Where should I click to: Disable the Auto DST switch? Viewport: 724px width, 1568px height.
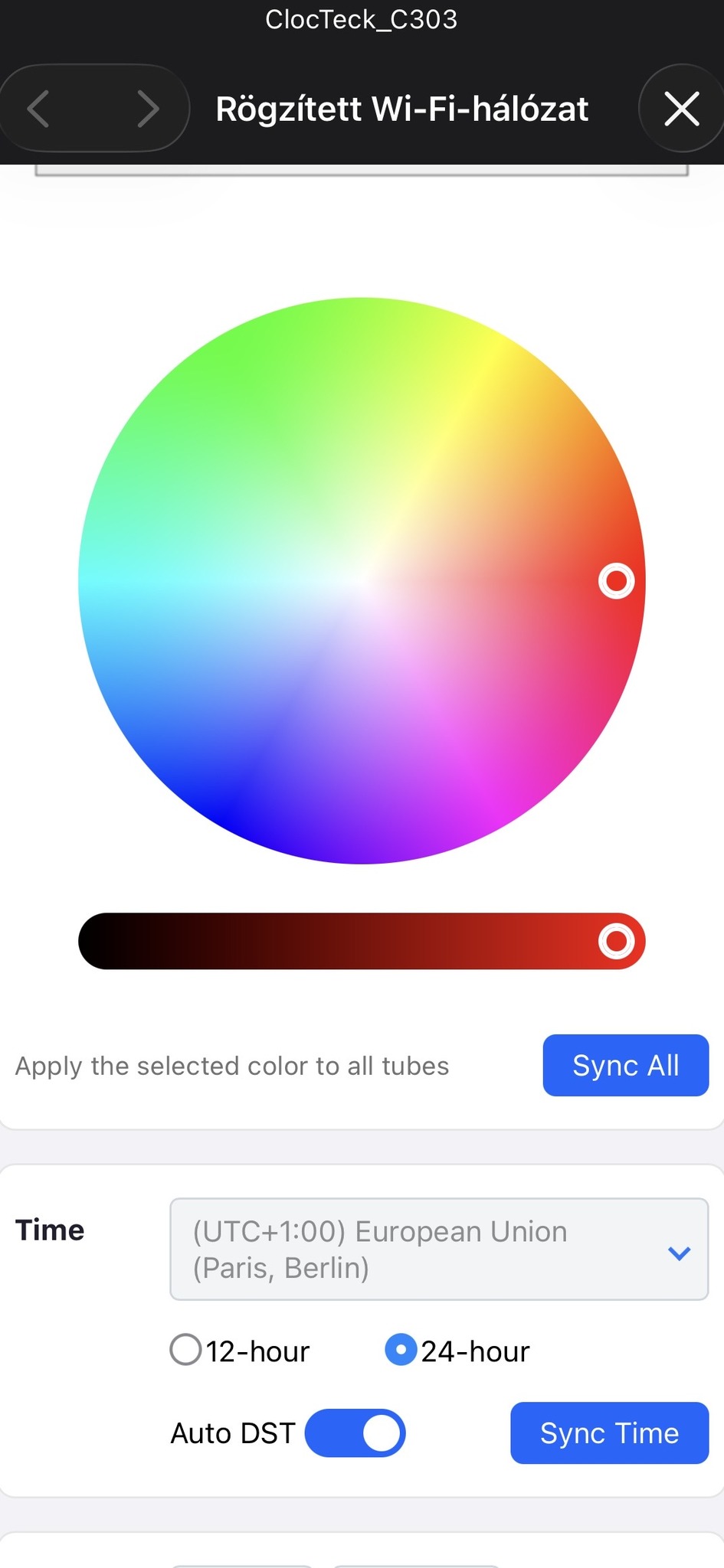355,1432
